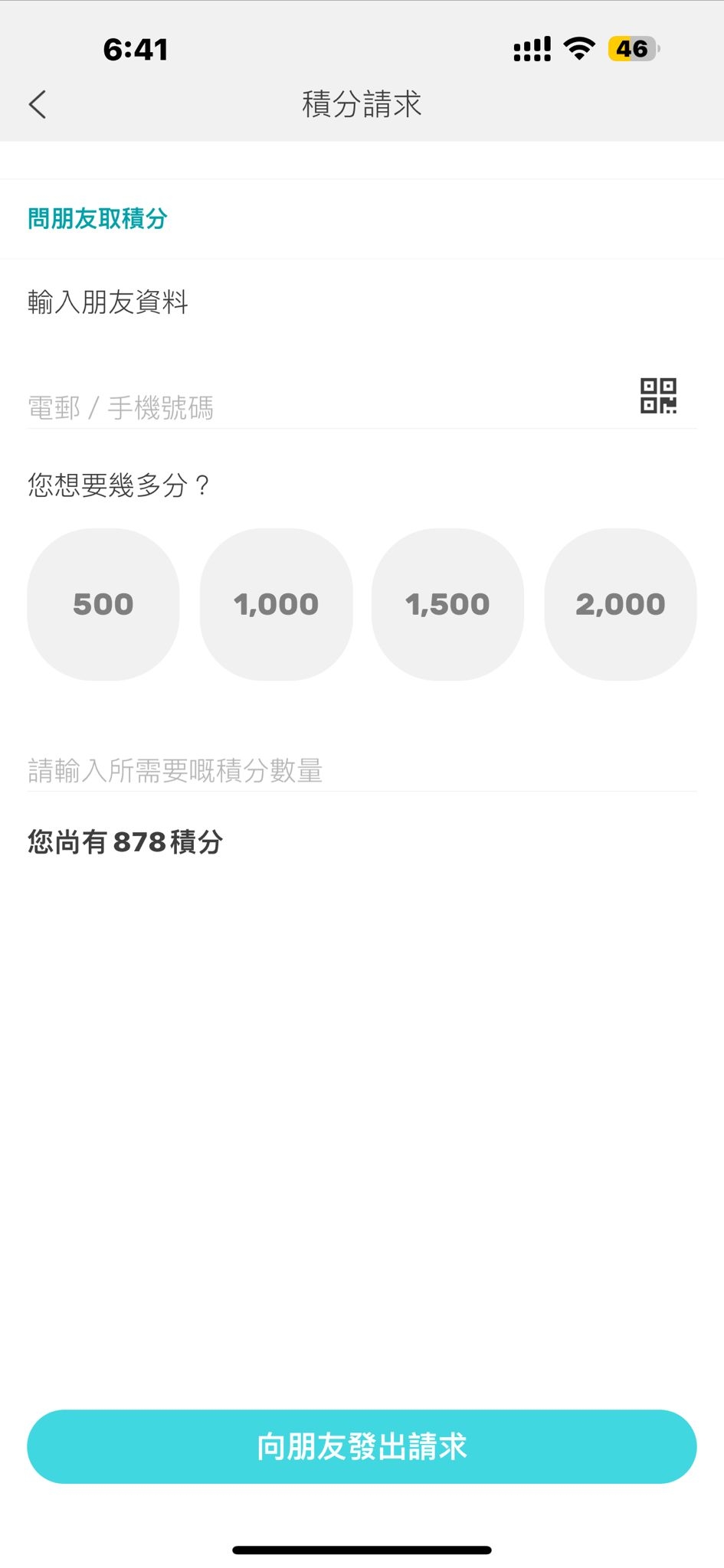Open the QR code scanner icon

658,396
